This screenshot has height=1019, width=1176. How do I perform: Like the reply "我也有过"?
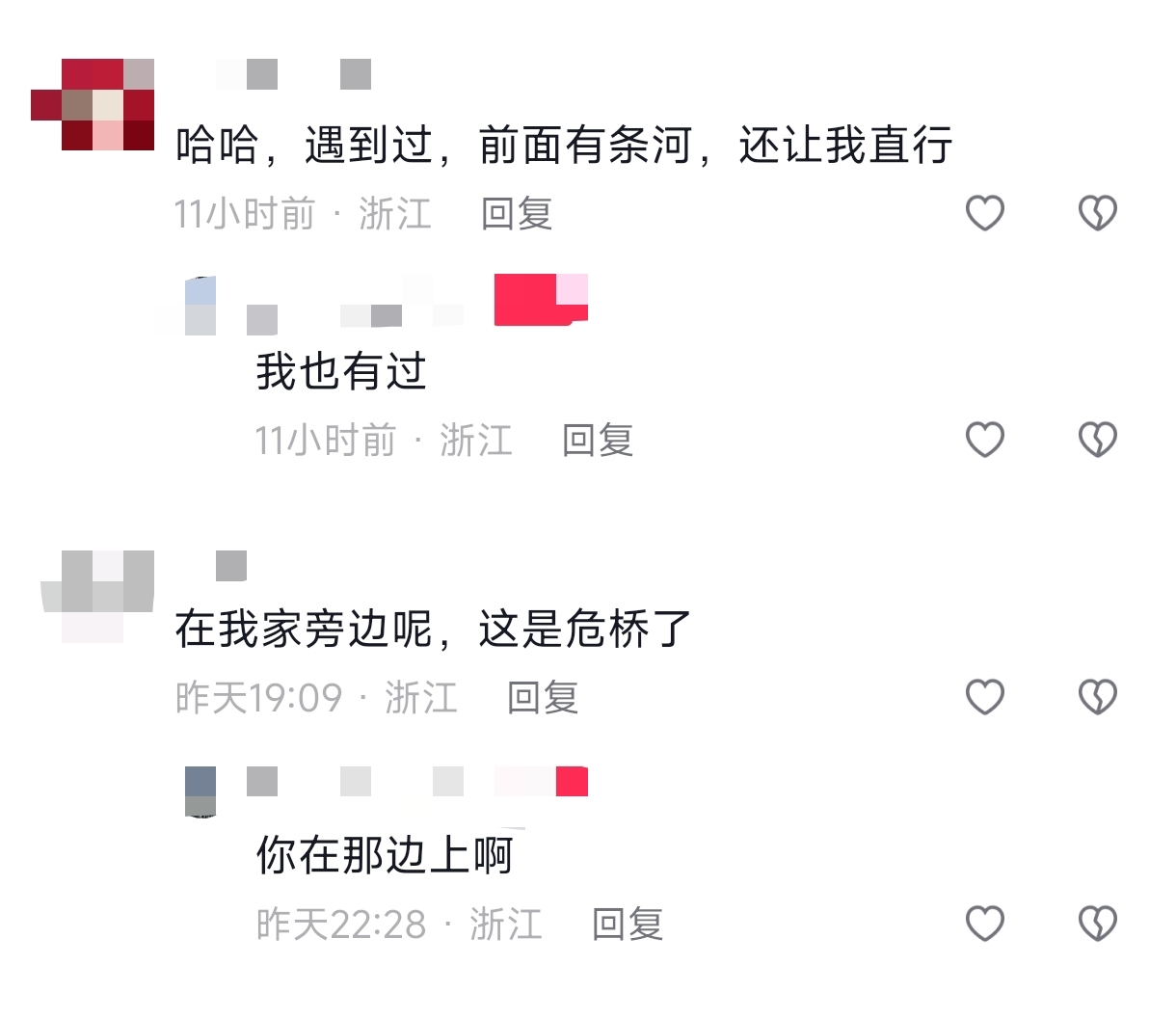[x=985, y=440]
